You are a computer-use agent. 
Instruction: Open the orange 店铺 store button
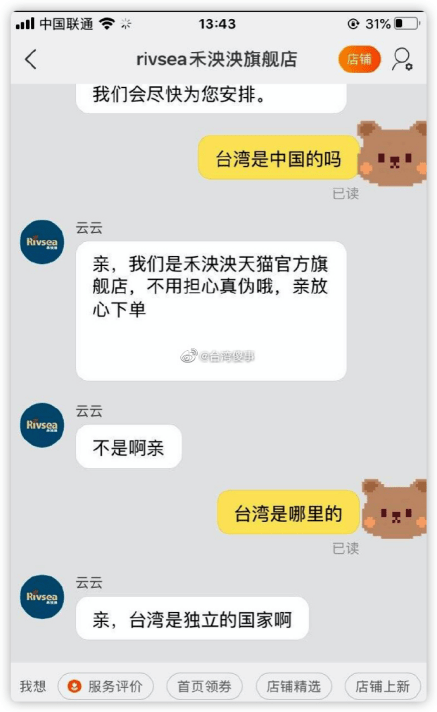[x=359, y=59]
